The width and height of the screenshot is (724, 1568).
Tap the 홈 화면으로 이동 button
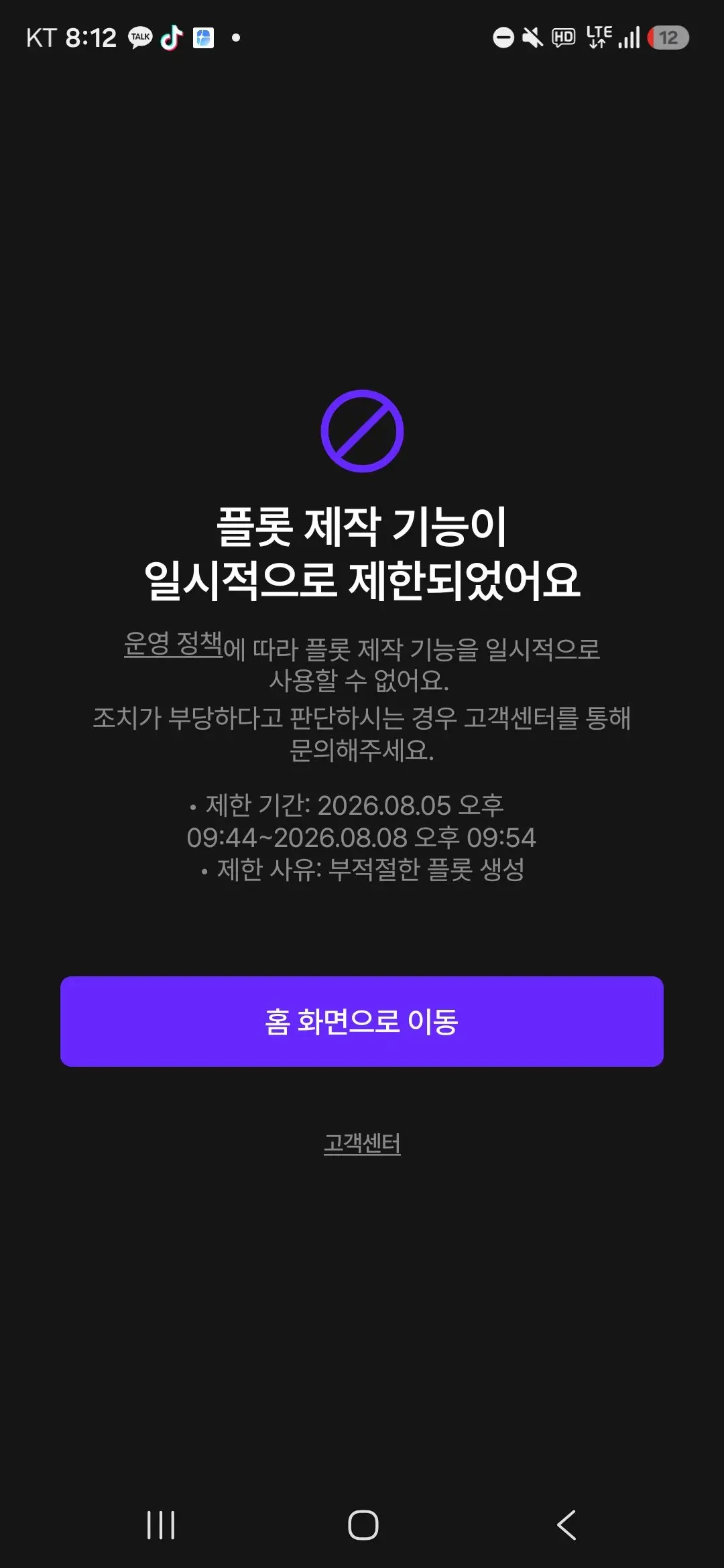point(362,1021)
